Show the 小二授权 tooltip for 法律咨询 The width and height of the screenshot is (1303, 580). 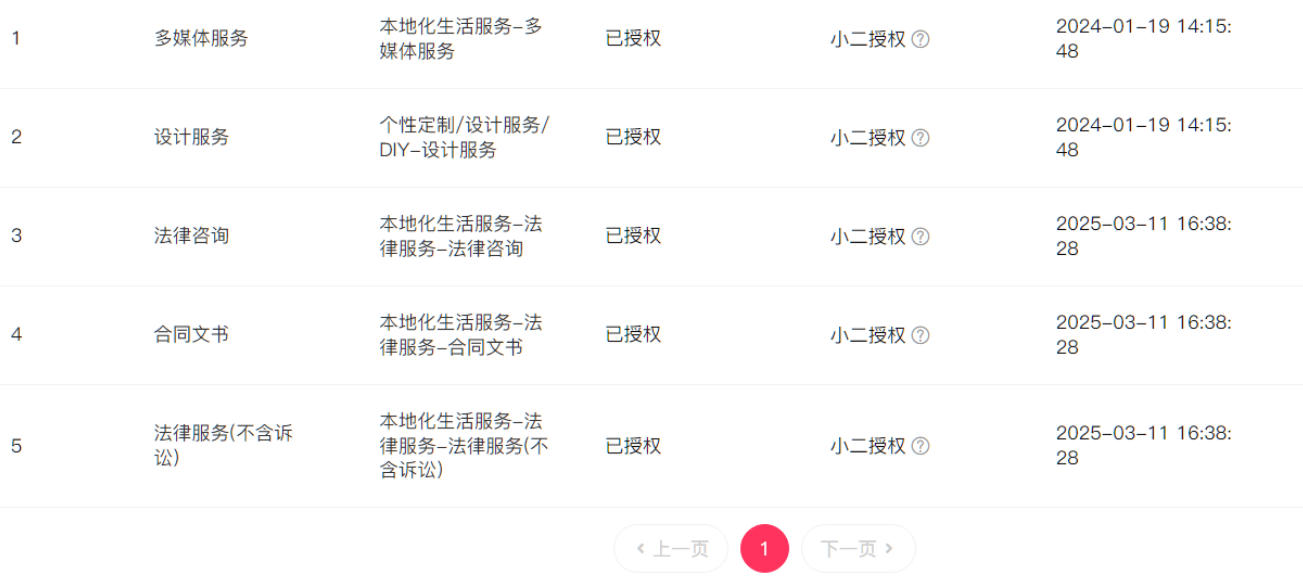click(920, 237)
